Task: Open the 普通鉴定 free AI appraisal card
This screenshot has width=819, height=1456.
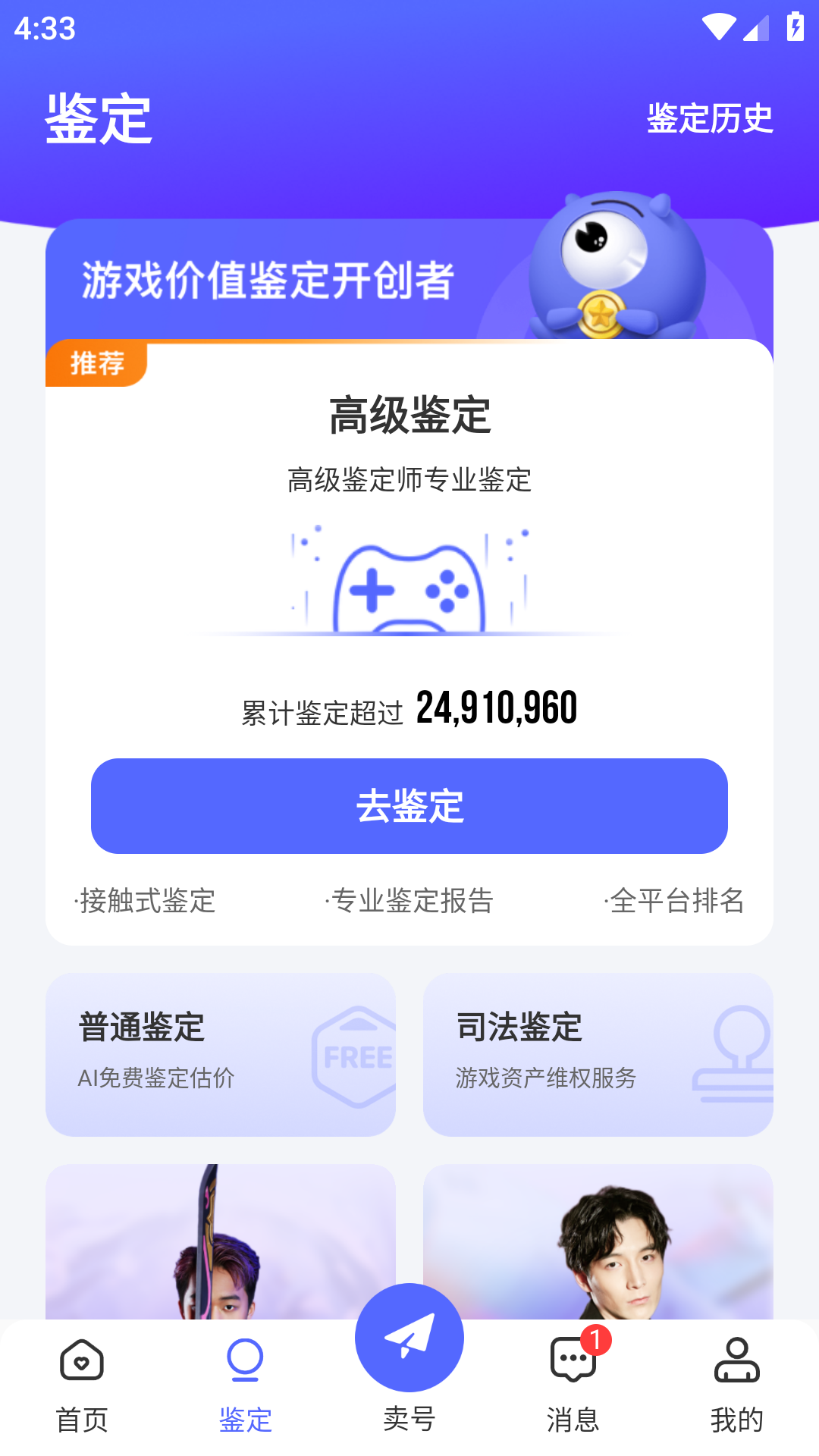Action: pos(221,1054)
